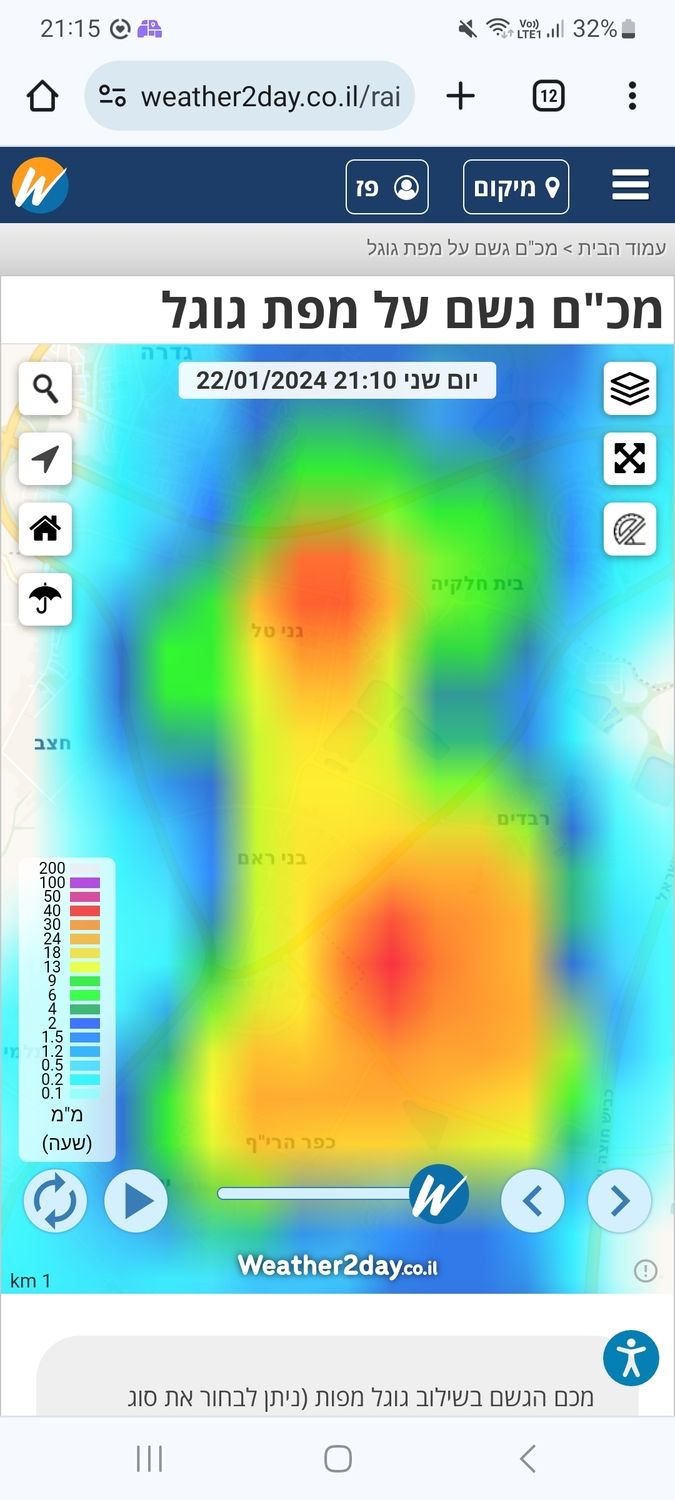The width and height of the screenshot is (675, 1500).
Task: Open accessibility options button
Action: [631, 1358]
